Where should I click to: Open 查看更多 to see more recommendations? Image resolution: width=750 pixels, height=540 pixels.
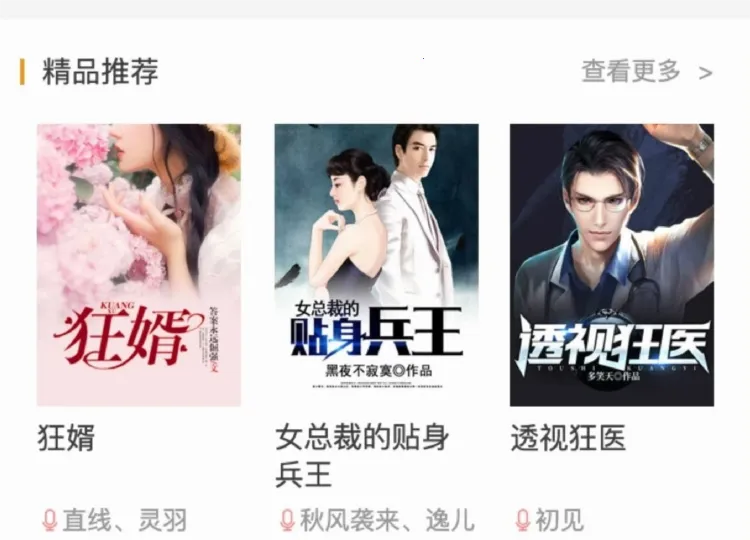point(646,72)
